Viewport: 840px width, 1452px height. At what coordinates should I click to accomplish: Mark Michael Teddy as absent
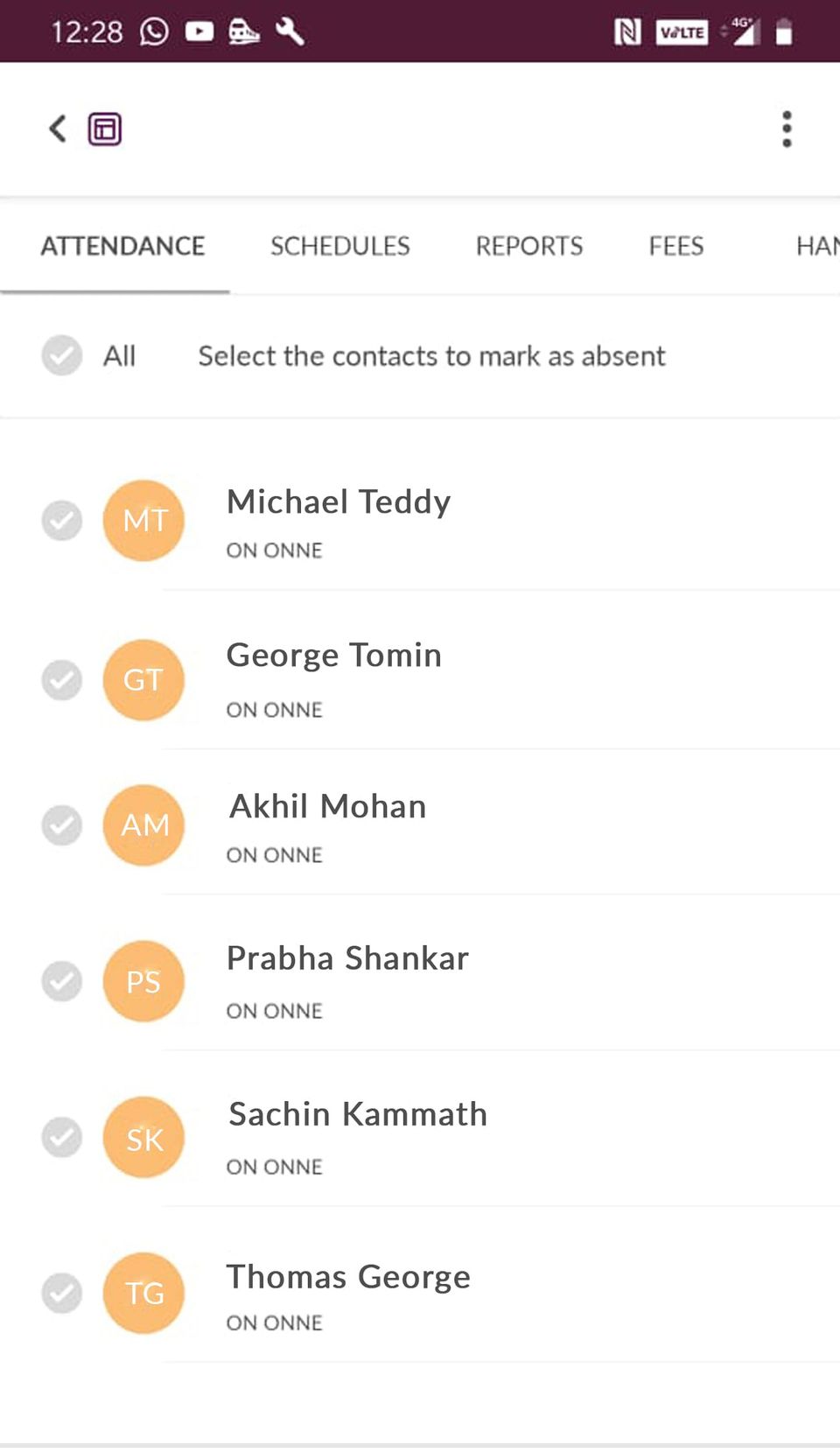[x=62, y=521]
